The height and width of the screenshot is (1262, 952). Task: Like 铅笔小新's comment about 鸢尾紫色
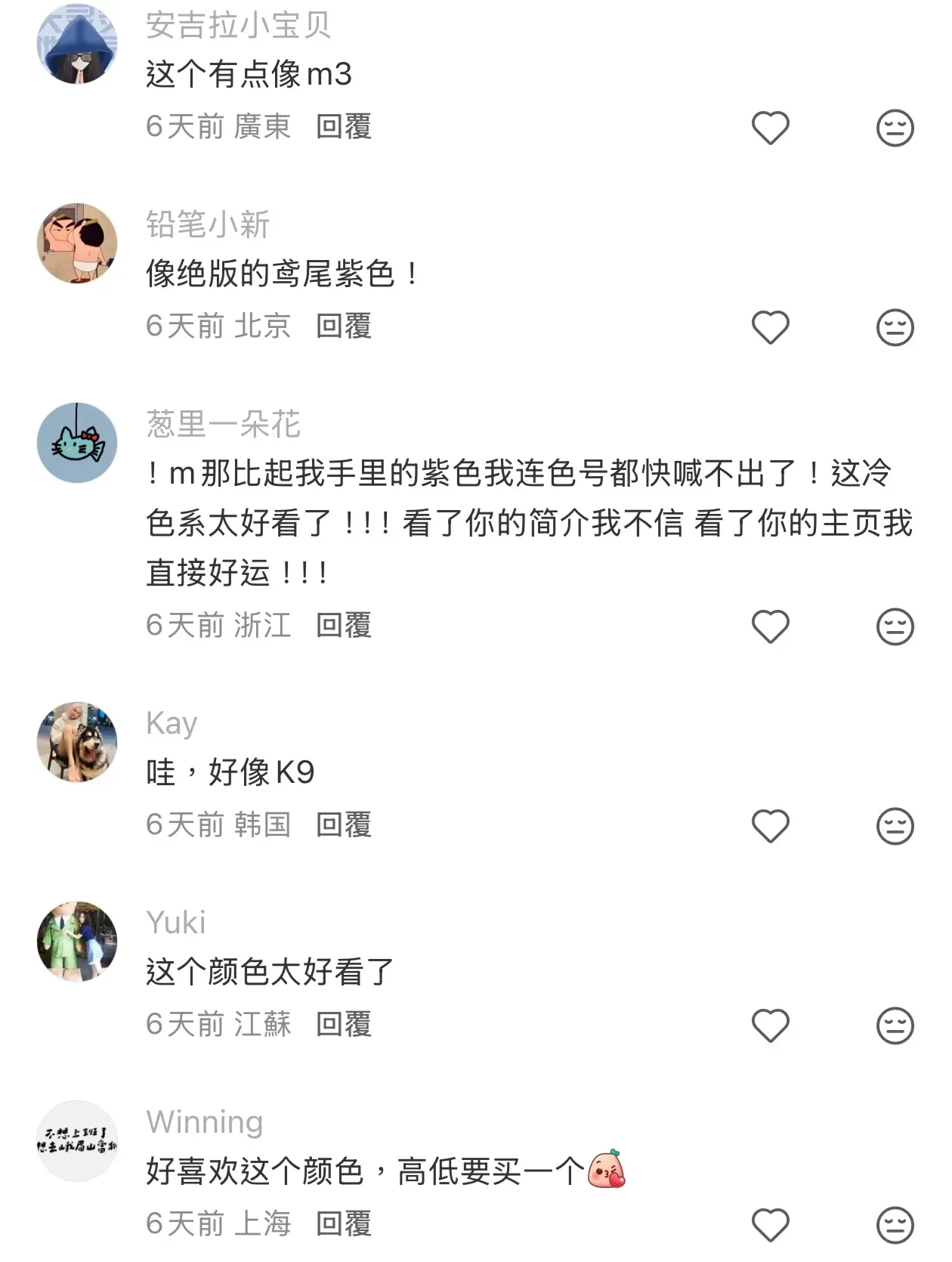pyautogui.click(x=770, y=327)
